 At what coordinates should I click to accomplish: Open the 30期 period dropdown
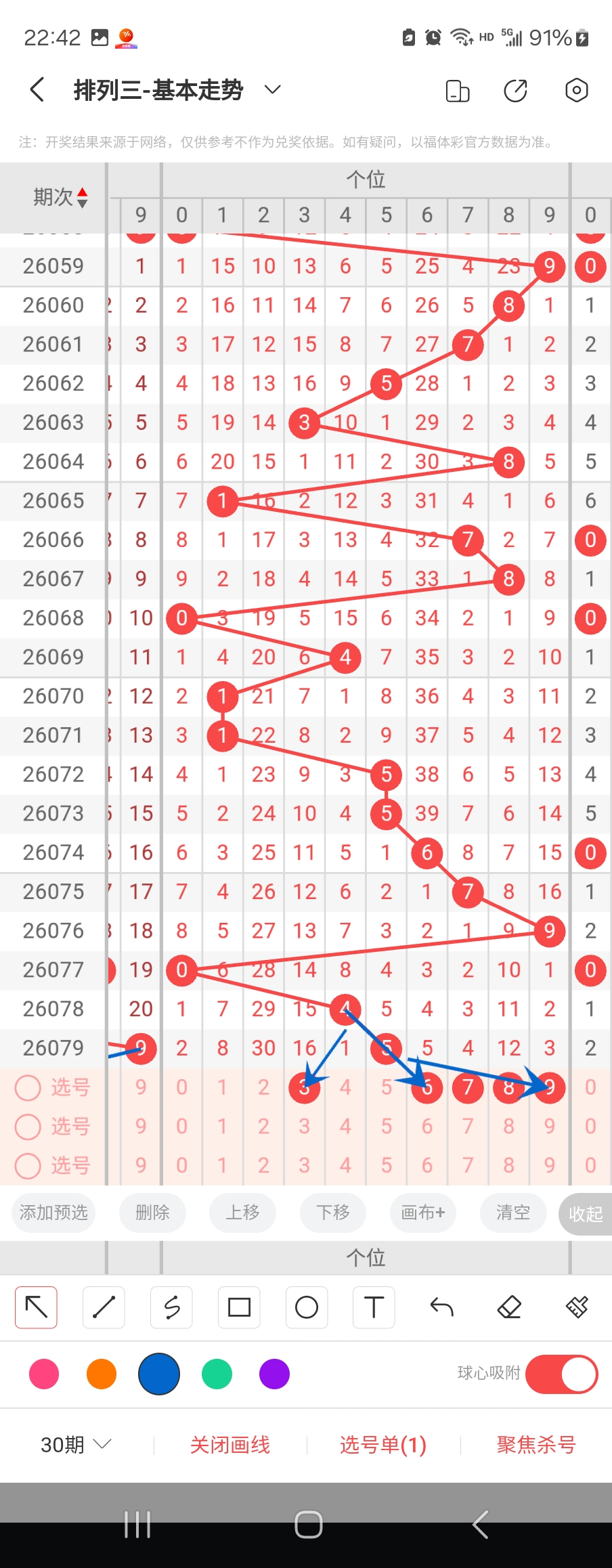tap(76, 1445)
